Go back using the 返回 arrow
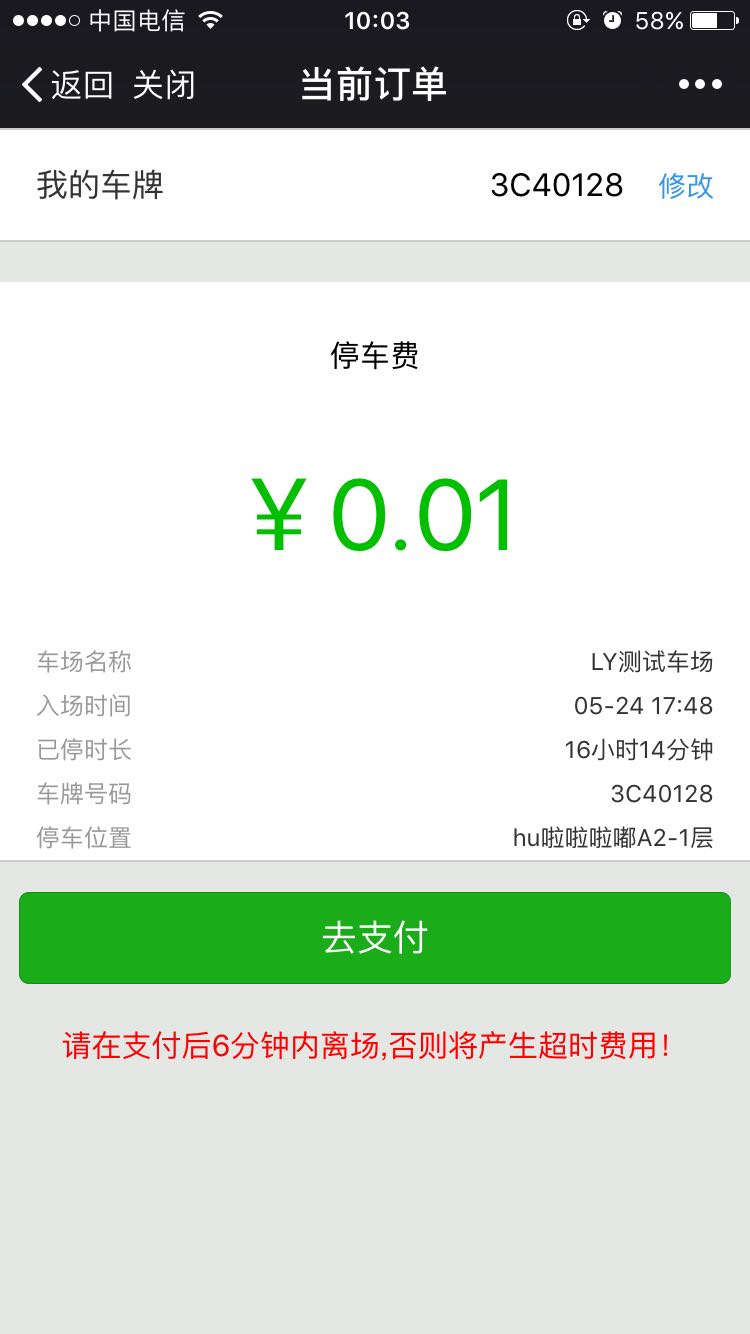Screen dimensions: 750x1334 pos(66,85)
